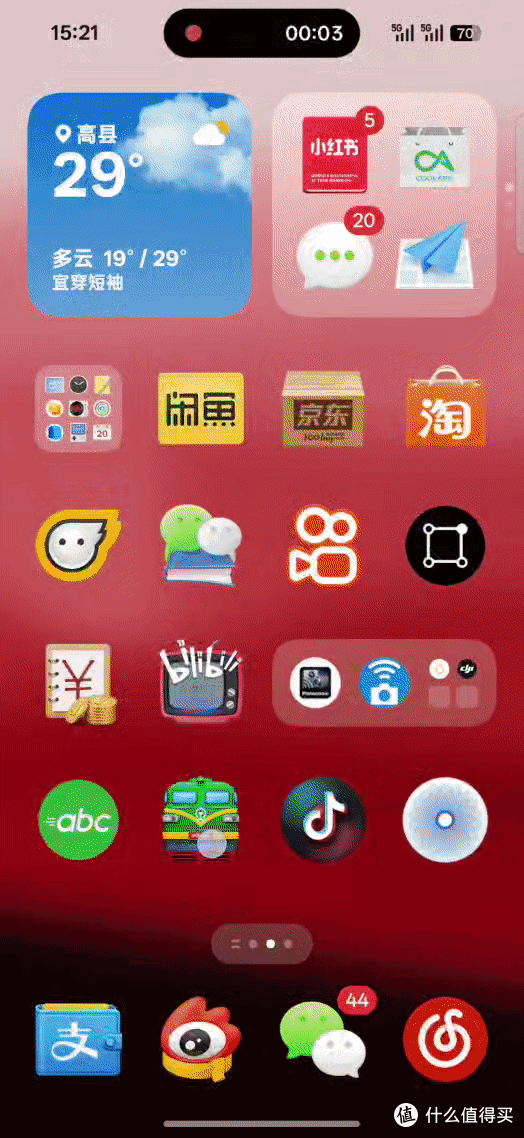Open the Kuaishou orange camera app
The height and width of the screenshot is (1138, 524).
tap(323, 547)
